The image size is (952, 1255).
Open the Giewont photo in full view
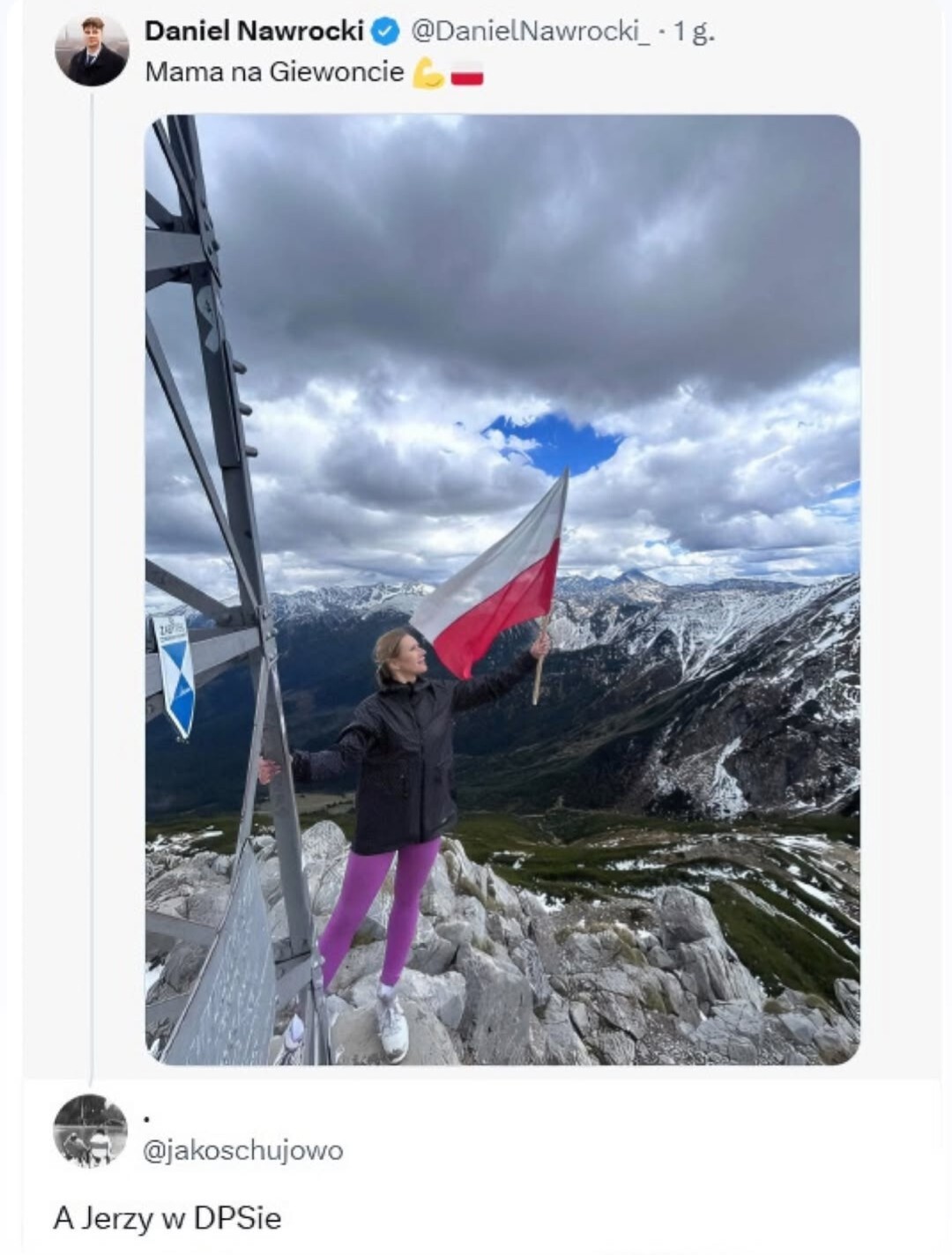(502, 589)
